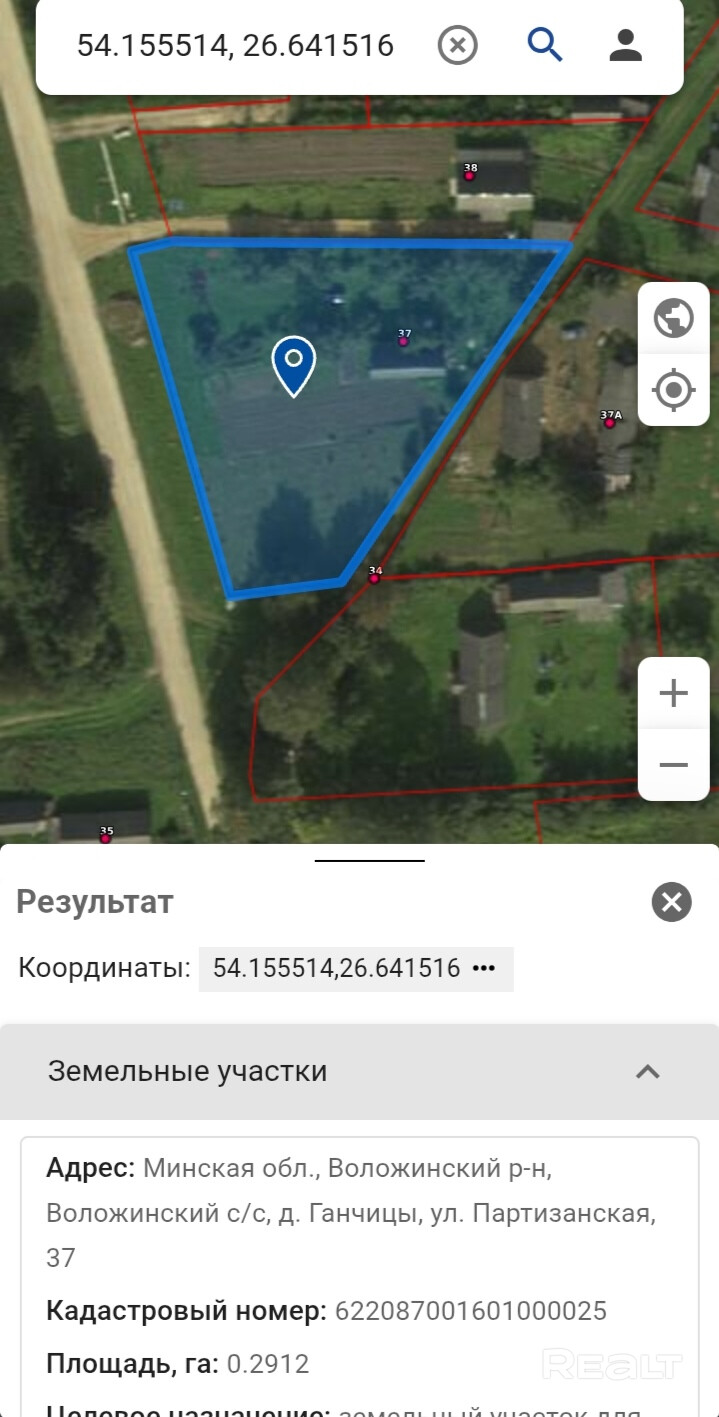Open the user profile icon
Viewport: 719px width, 1417px height.
(x=626, y=45)
